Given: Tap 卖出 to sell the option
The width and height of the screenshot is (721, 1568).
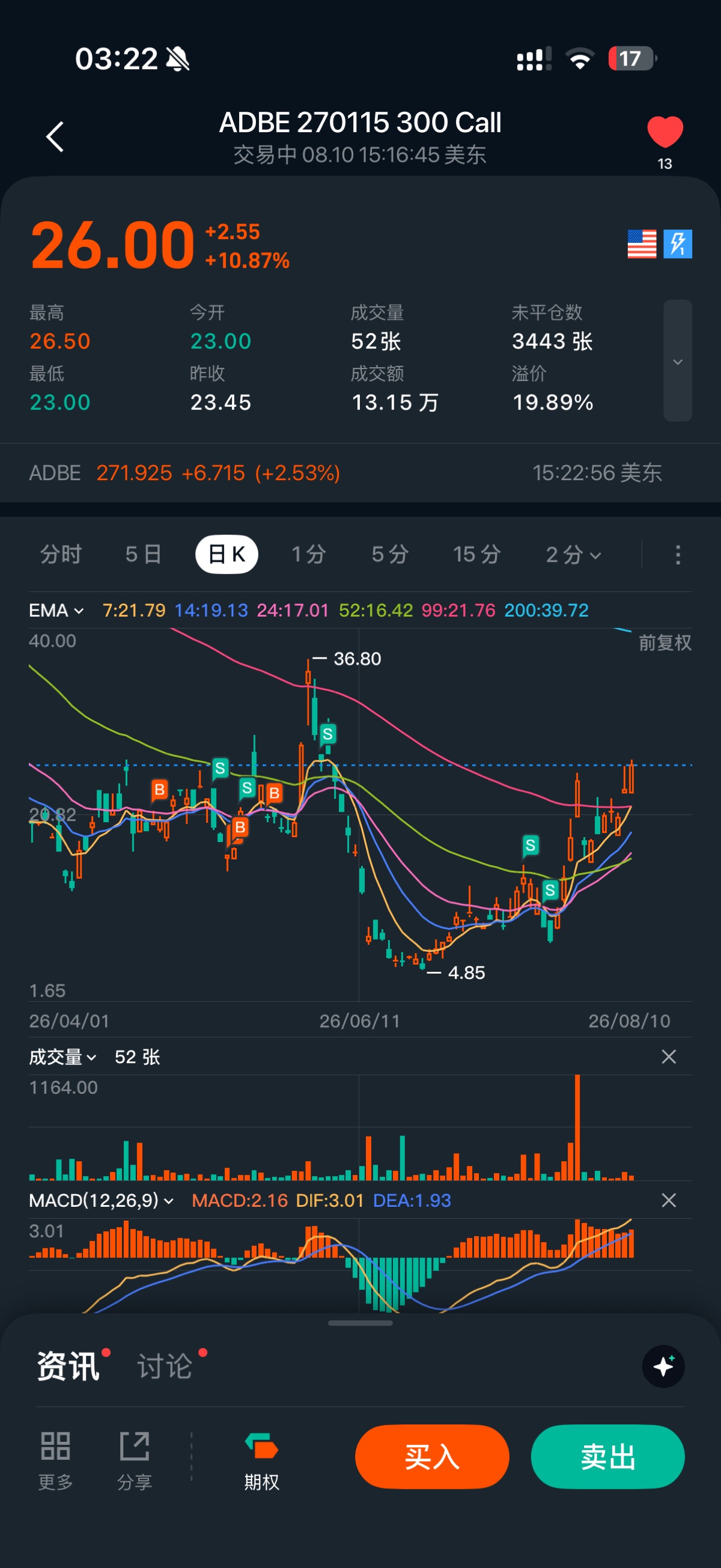Looking at the screenshot, I should pyautogui.click(x=608, y=1457).
